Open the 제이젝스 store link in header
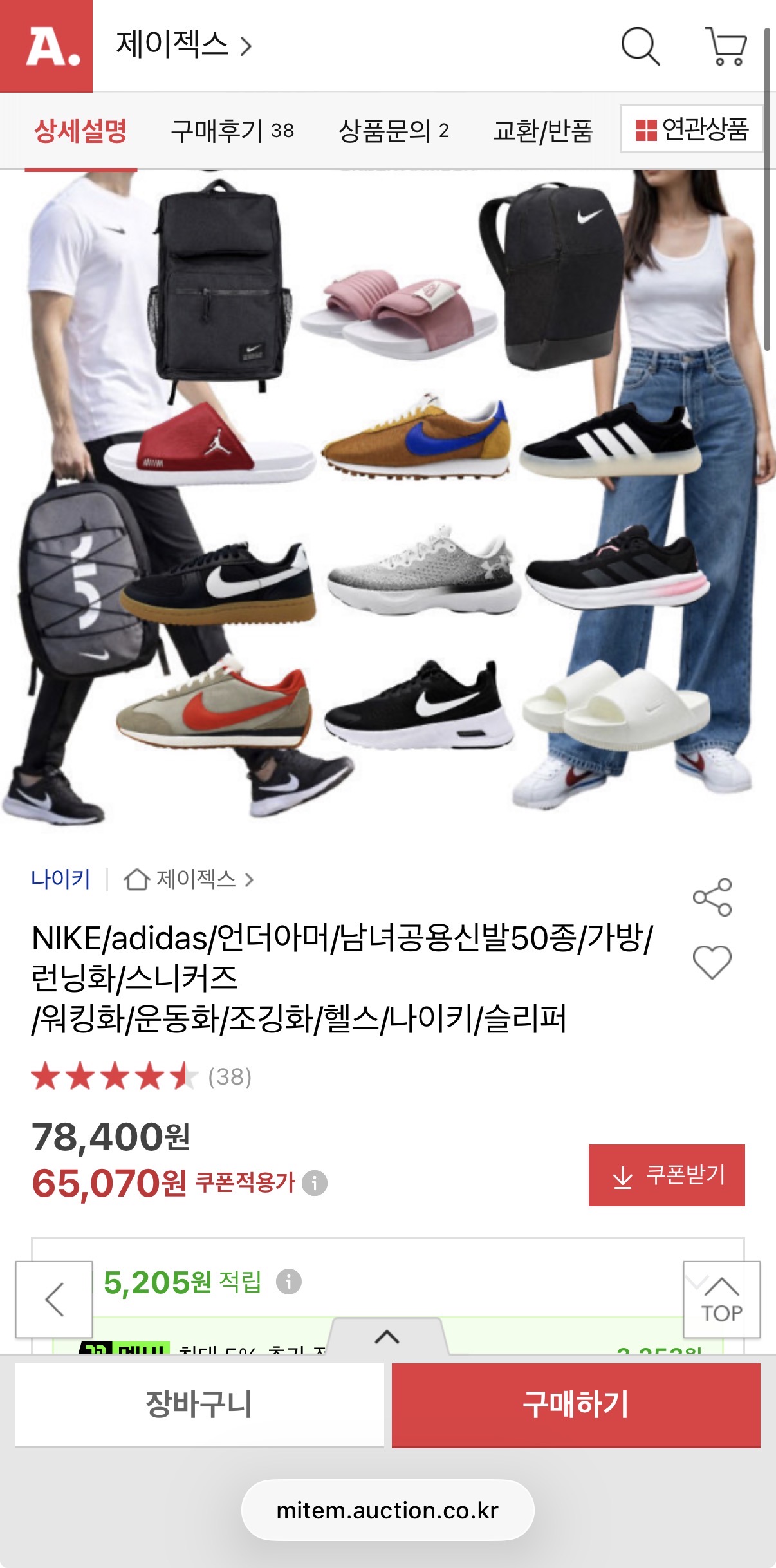 [x=183, y=45]
